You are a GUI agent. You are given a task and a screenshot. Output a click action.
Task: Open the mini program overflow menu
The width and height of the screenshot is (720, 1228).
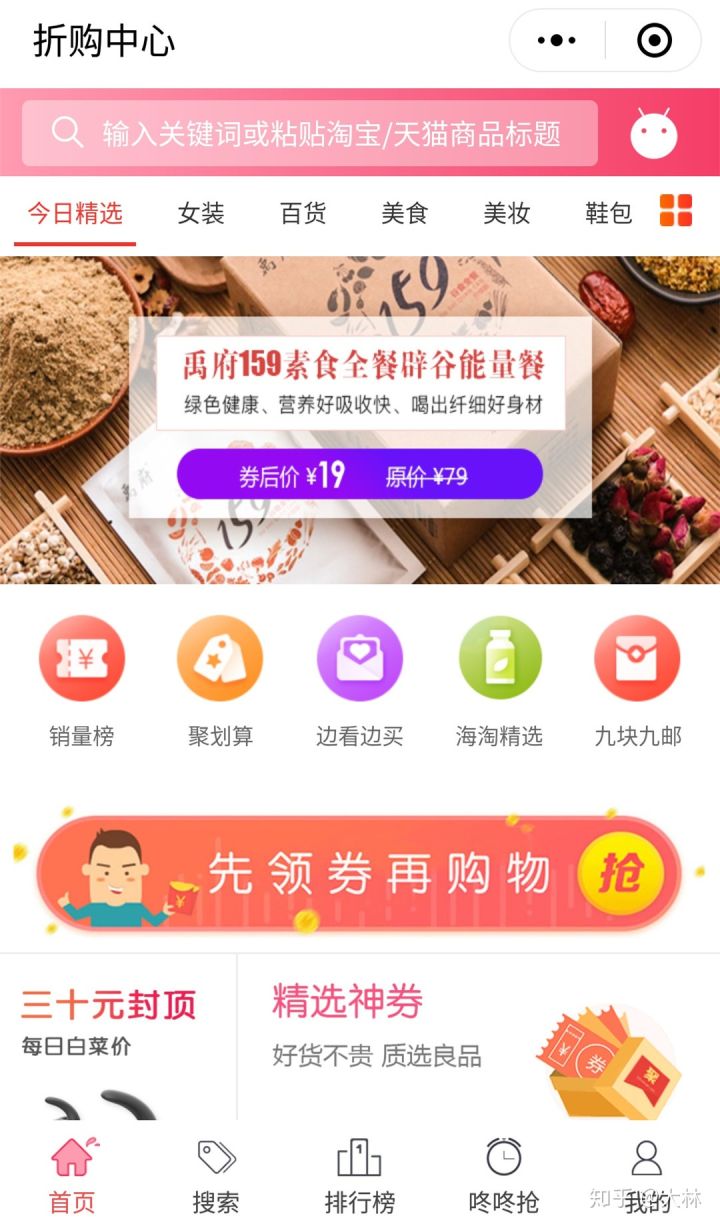coord(556,41)
